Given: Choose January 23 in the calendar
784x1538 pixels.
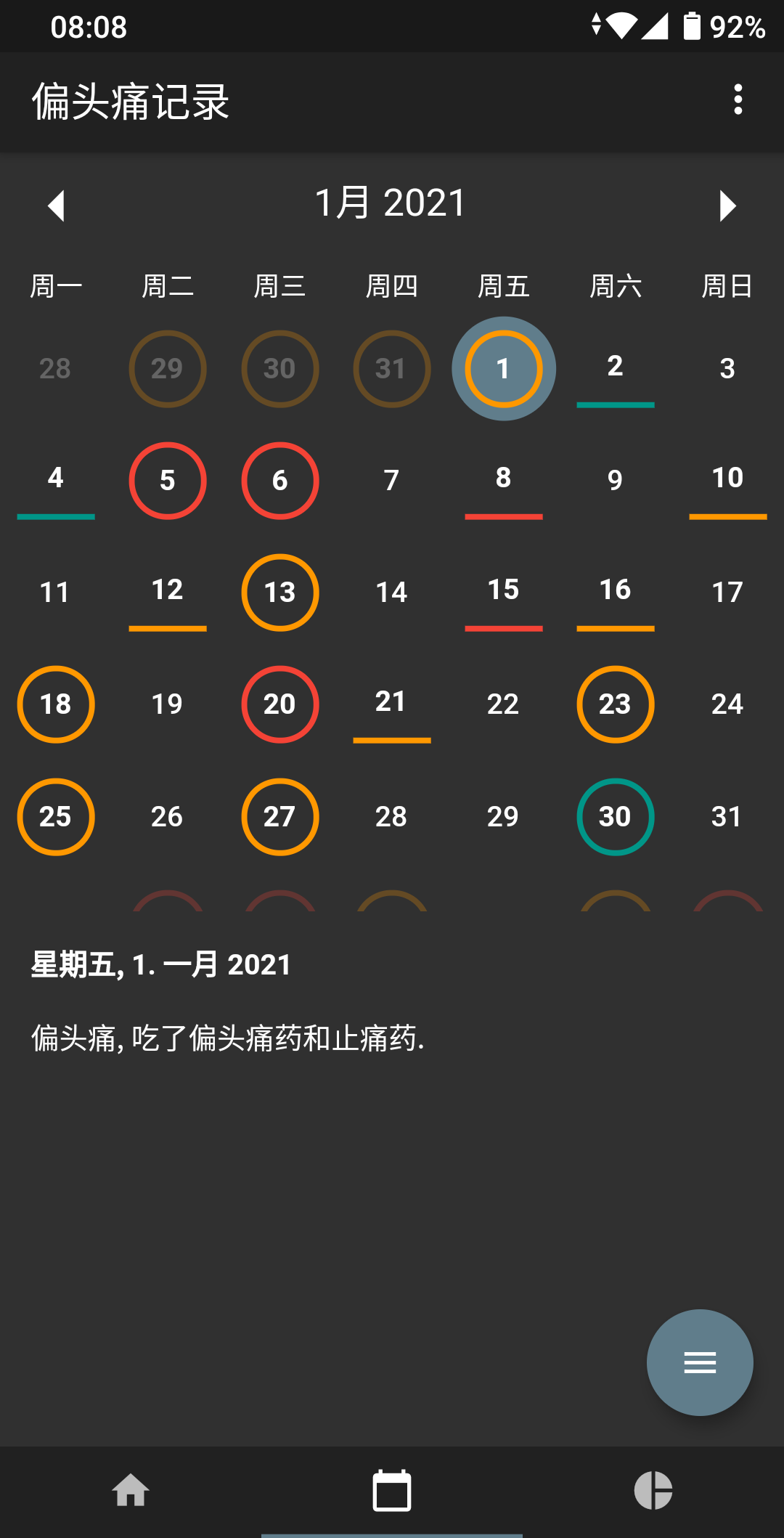Looking at the screenshot, I should pos(615,704).
